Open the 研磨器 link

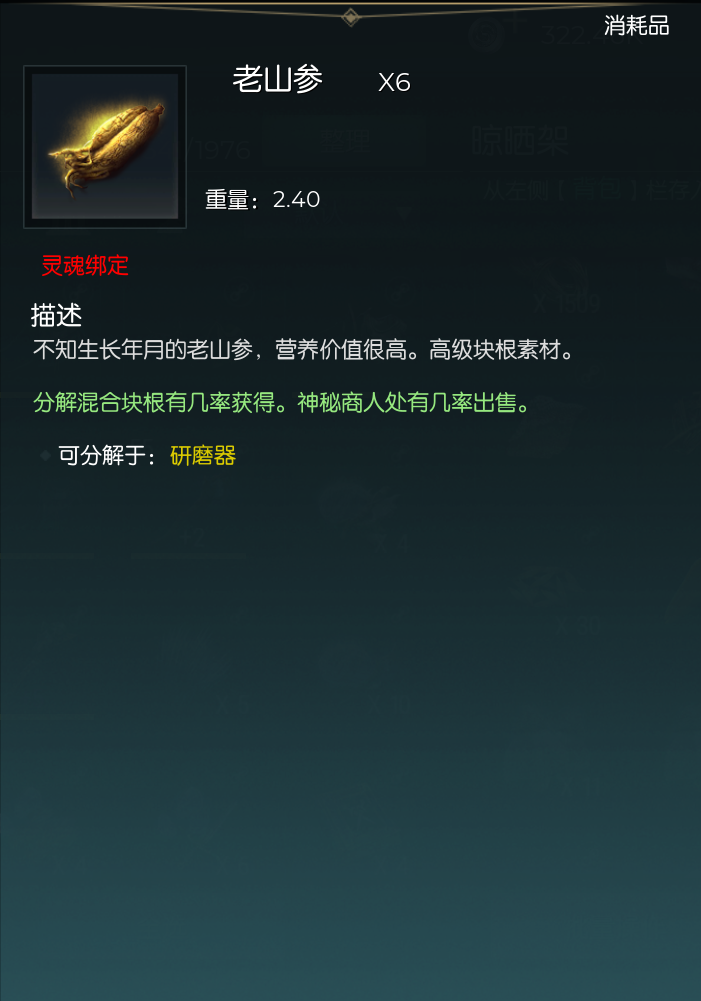point(203,456)
